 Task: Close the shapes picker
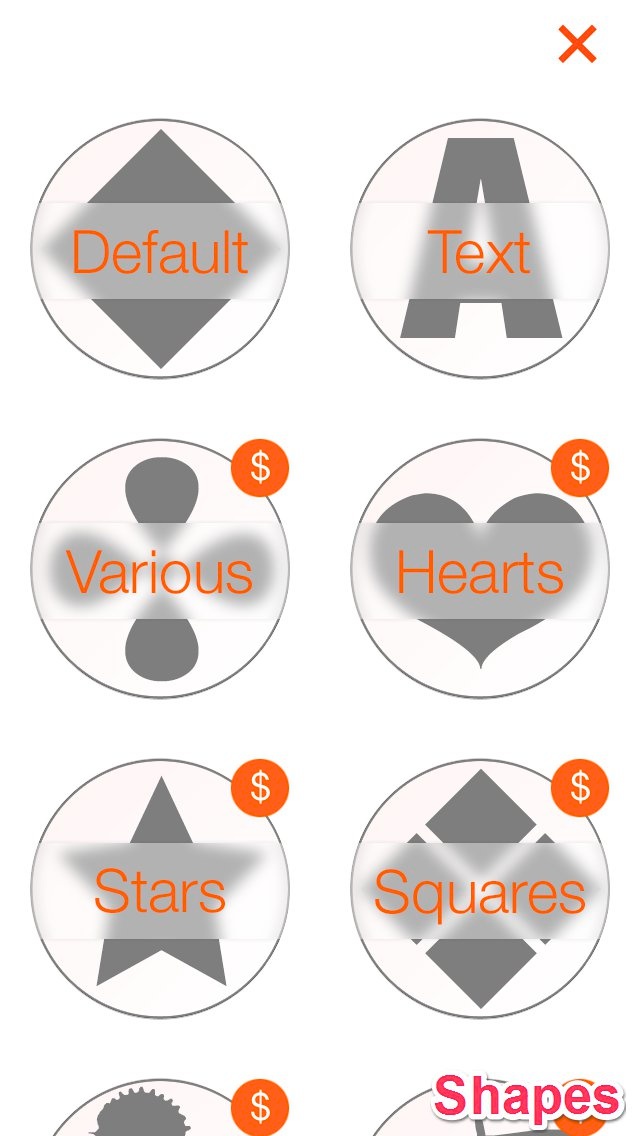coord(577,44)
